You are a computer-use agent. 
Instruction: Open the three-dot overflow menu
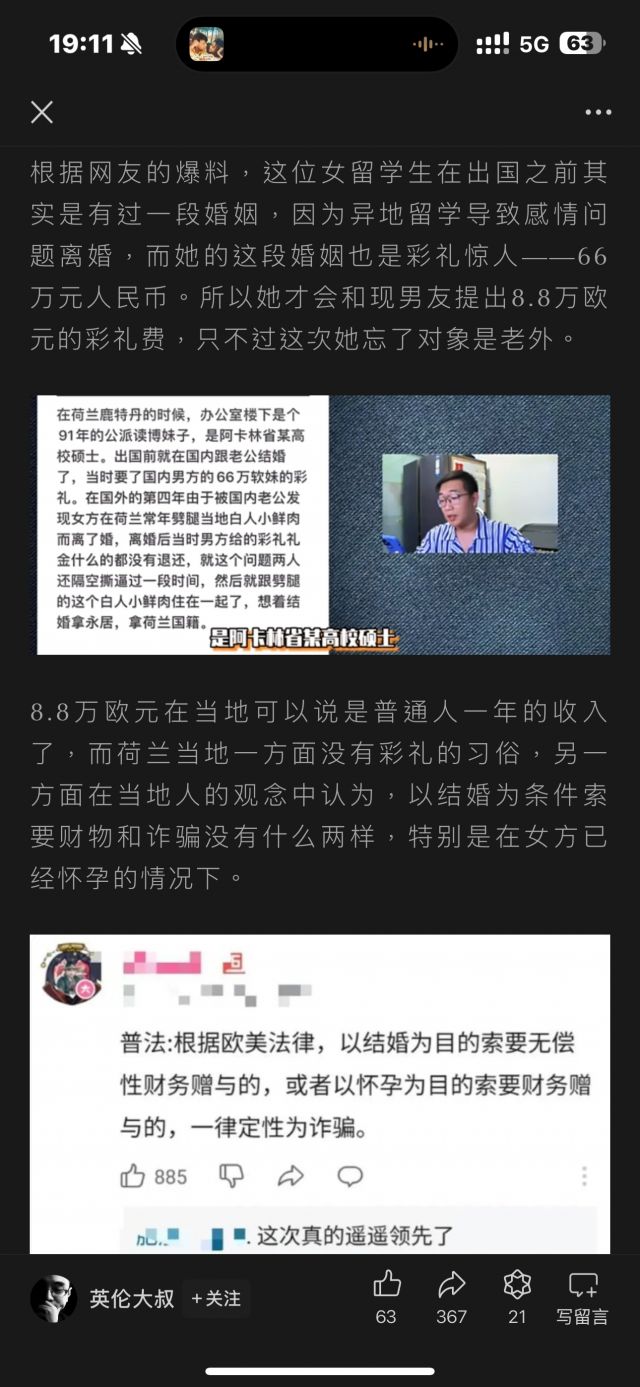pos(598,113)
